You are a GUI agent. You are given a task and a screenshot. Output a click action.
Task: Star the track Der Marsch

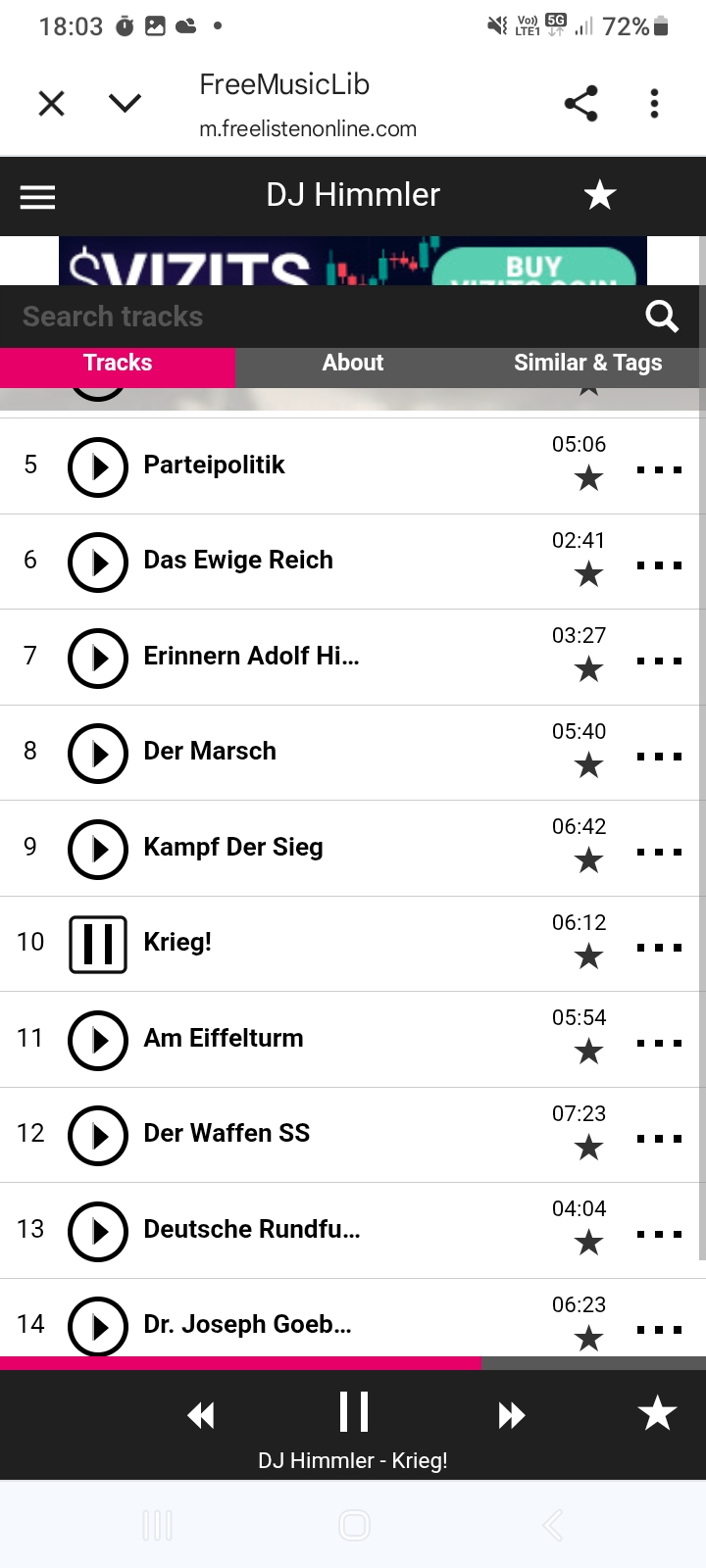pos(588,765)
